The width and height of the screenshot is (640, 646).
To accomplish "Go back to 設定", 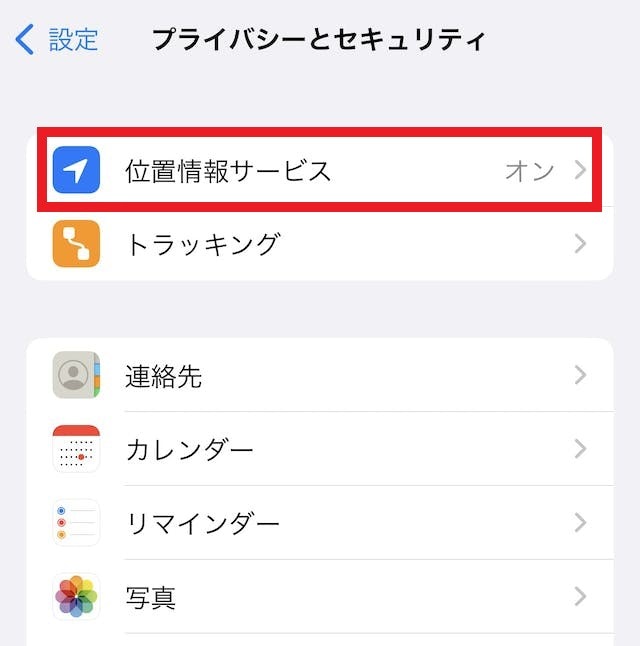I will (58, 40).
